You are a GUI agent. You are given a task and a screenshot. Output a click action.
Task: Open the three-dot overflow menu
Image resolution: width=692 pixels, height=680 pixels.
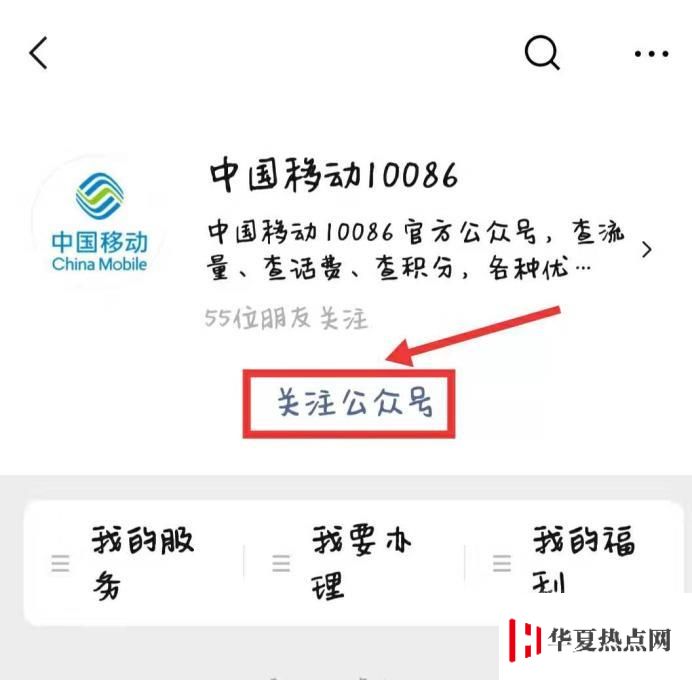coord(651,53)
